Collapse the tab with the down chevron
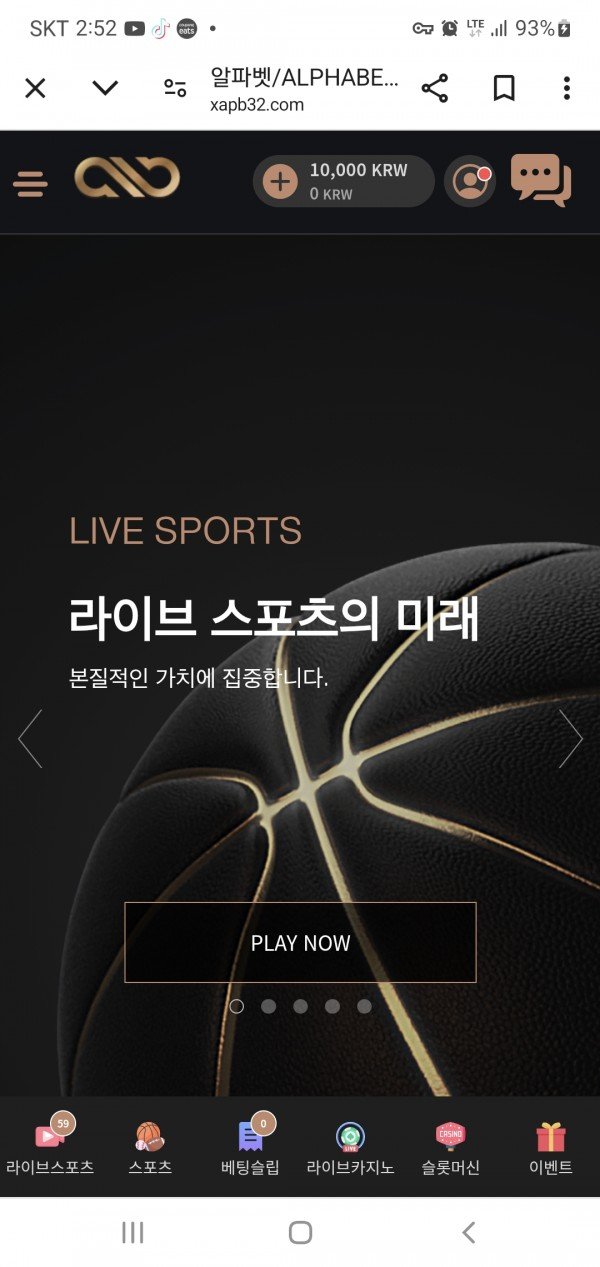Viewport: 600px width, 1267px height. [x=105, y=88]
